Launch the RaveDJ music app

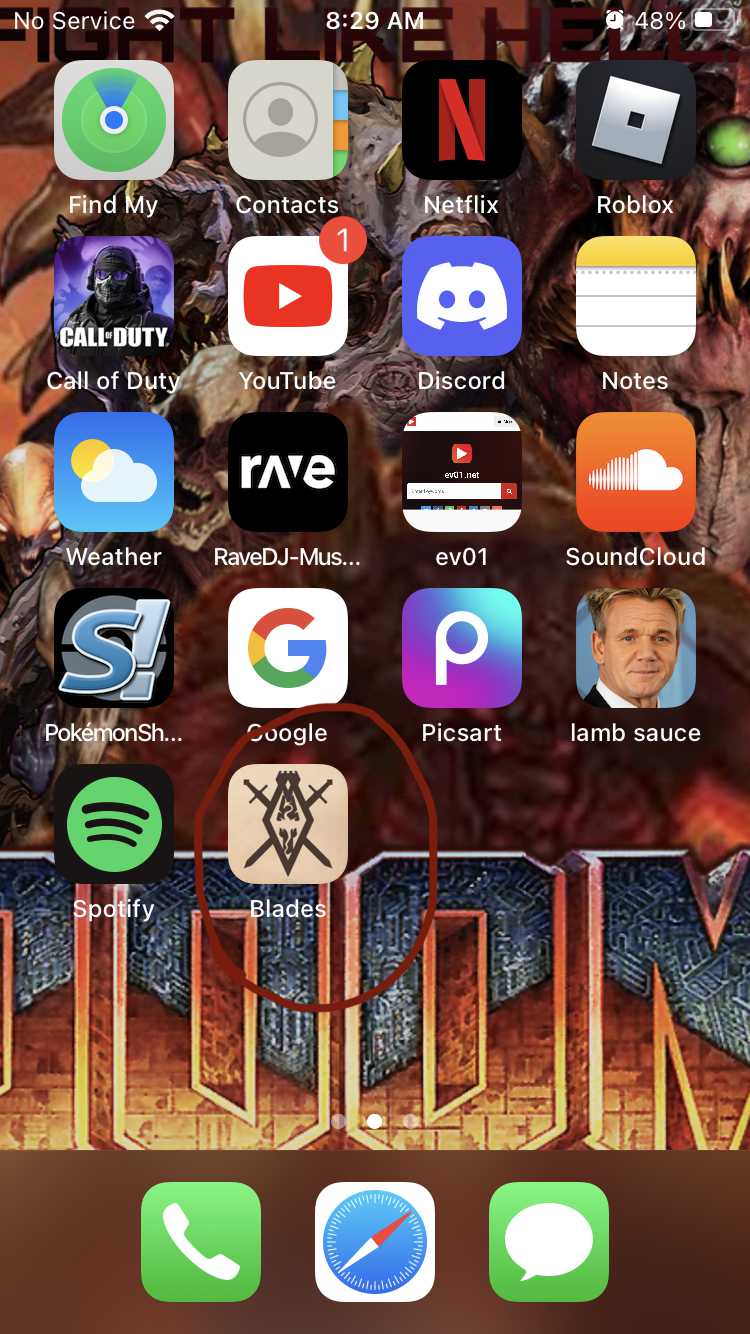[287, 472]
